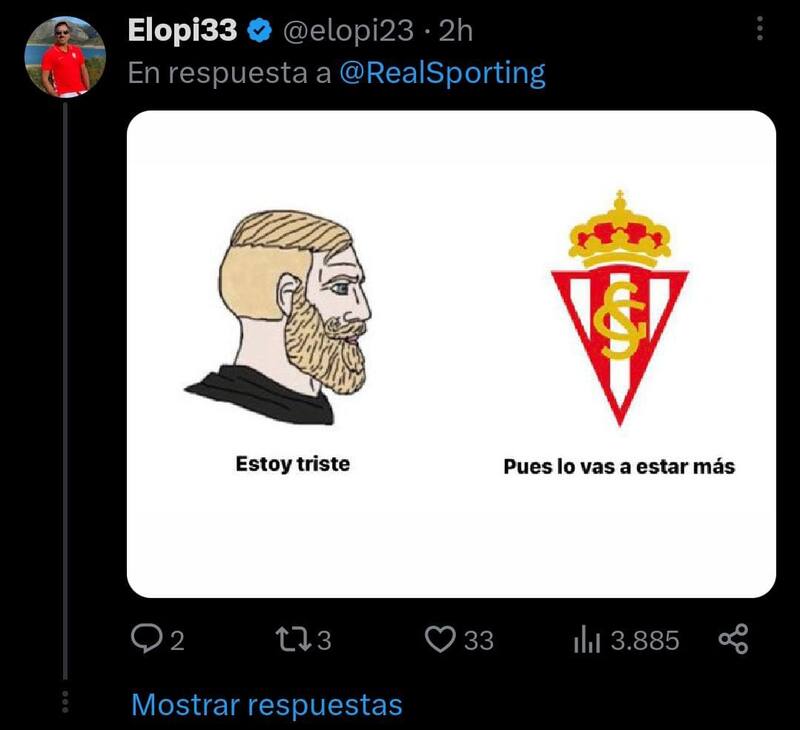
Task: Like the tweet from Elopi33
Action: 440,639
